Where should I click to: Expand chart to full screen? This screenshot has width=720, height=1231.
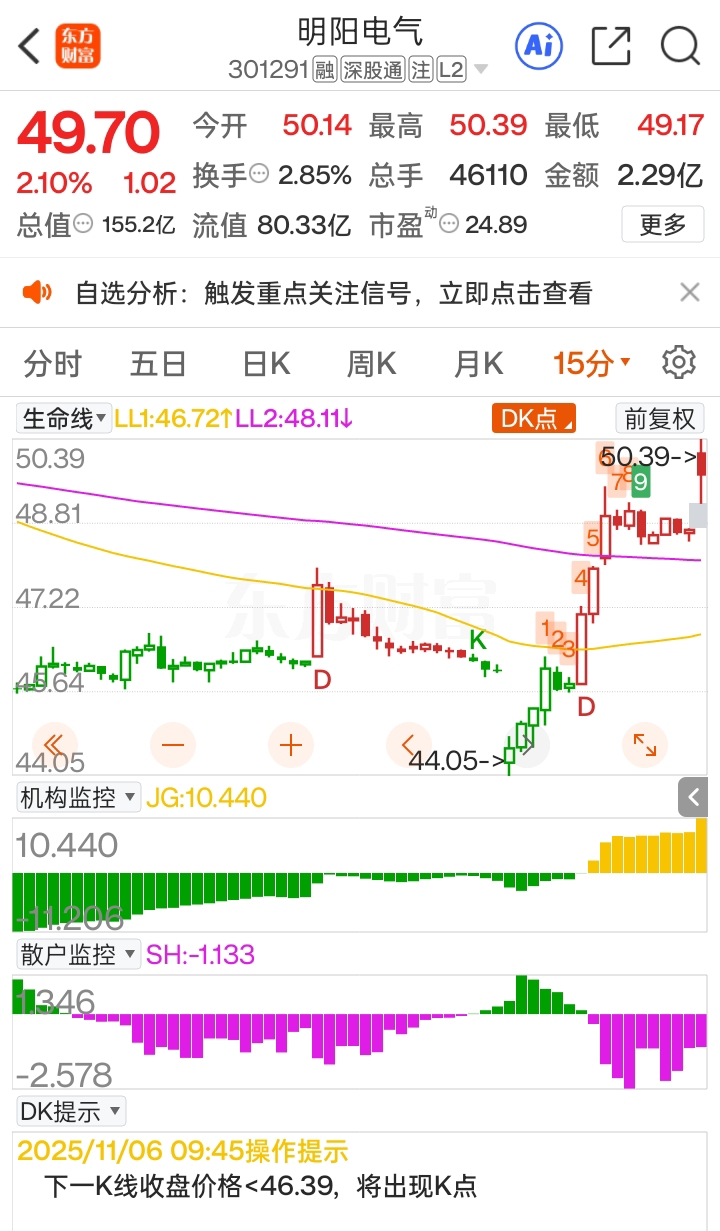tap(644, 744)
